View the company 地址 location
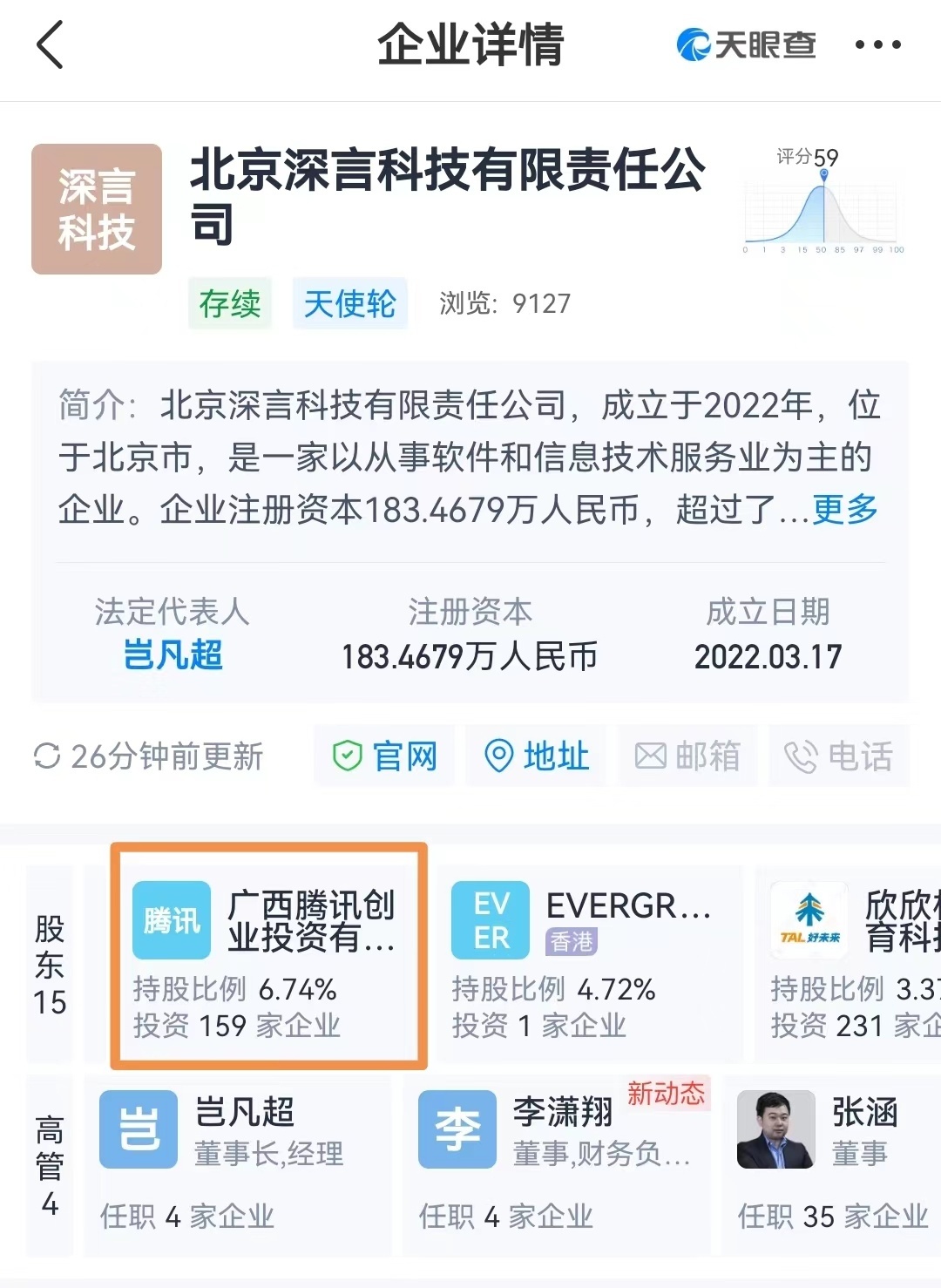Viewport: 941px width, 1288px height. [536, 756]
